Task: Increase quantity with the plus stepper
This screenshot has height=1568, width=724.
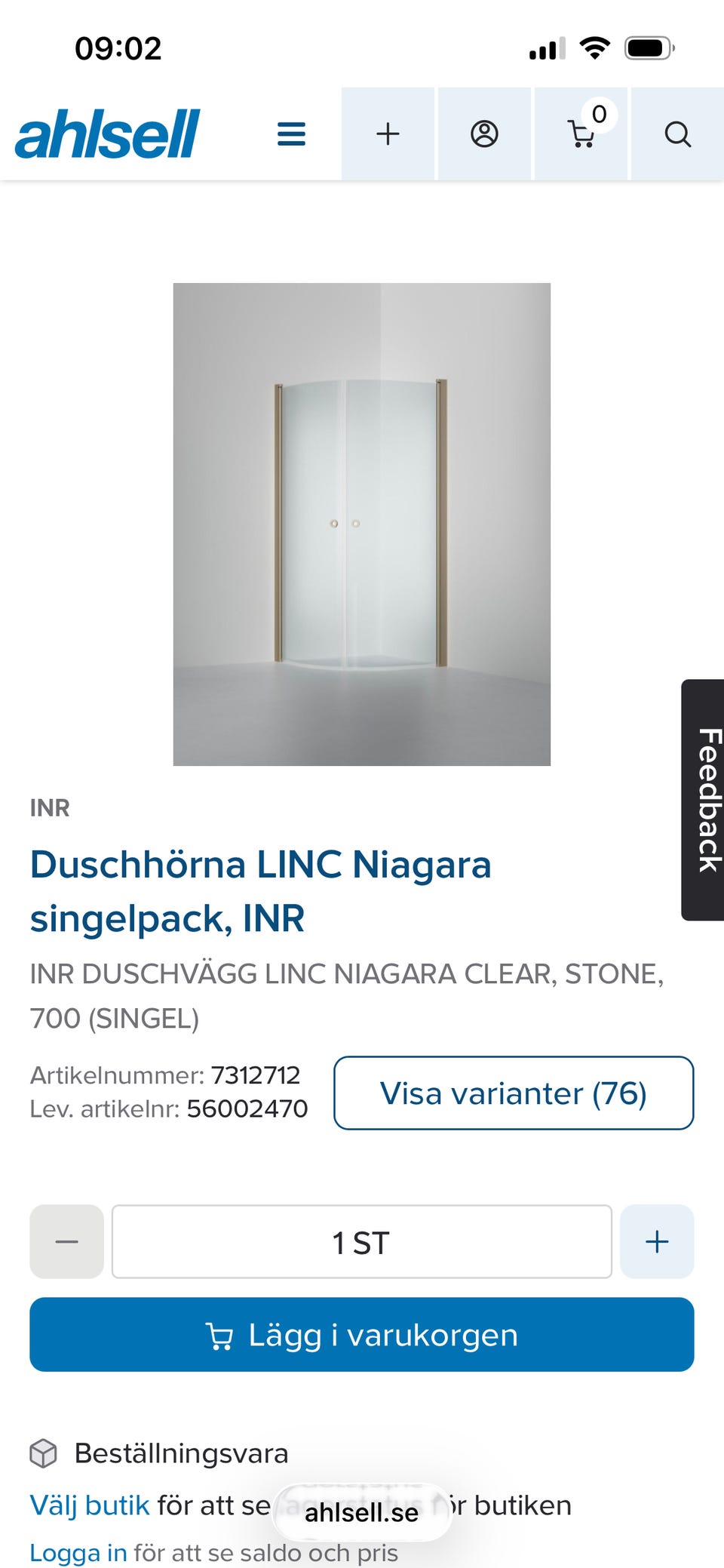Action: pos(656,1241)
